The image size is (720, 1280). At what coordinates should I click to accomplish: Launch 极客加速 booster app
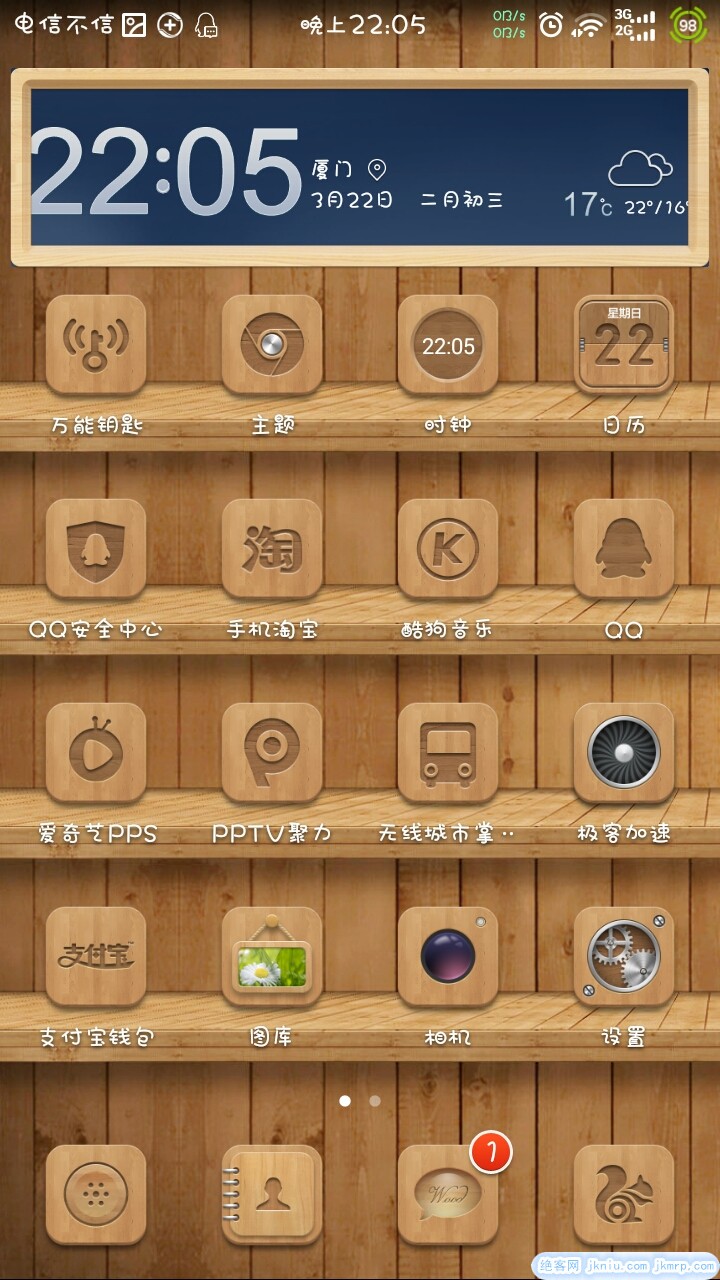pyautogui.click(x=624, y=753)
